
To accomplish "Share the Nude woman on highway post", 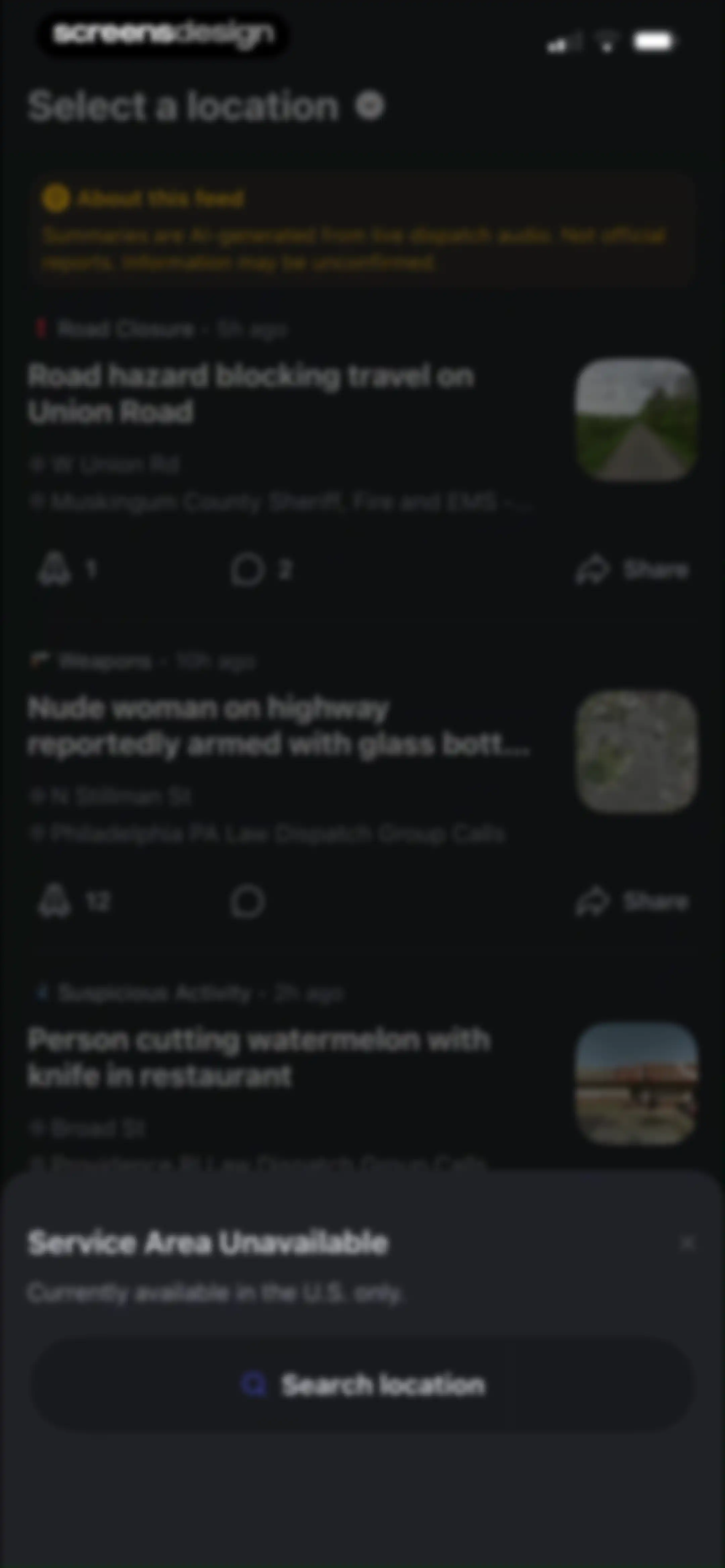I will click(632, 902).
